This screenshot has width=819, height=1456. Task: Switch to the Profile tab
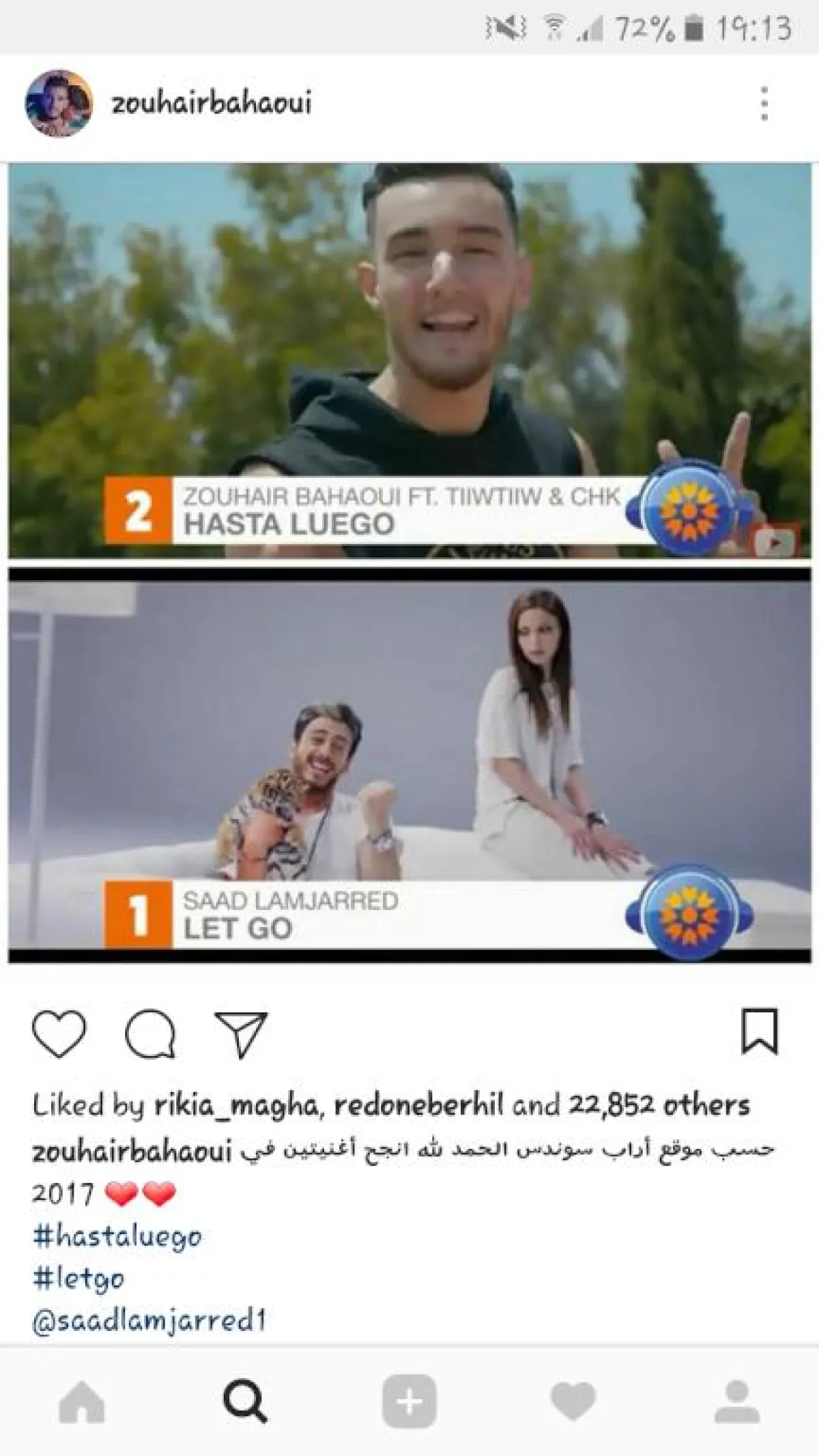737,1401
